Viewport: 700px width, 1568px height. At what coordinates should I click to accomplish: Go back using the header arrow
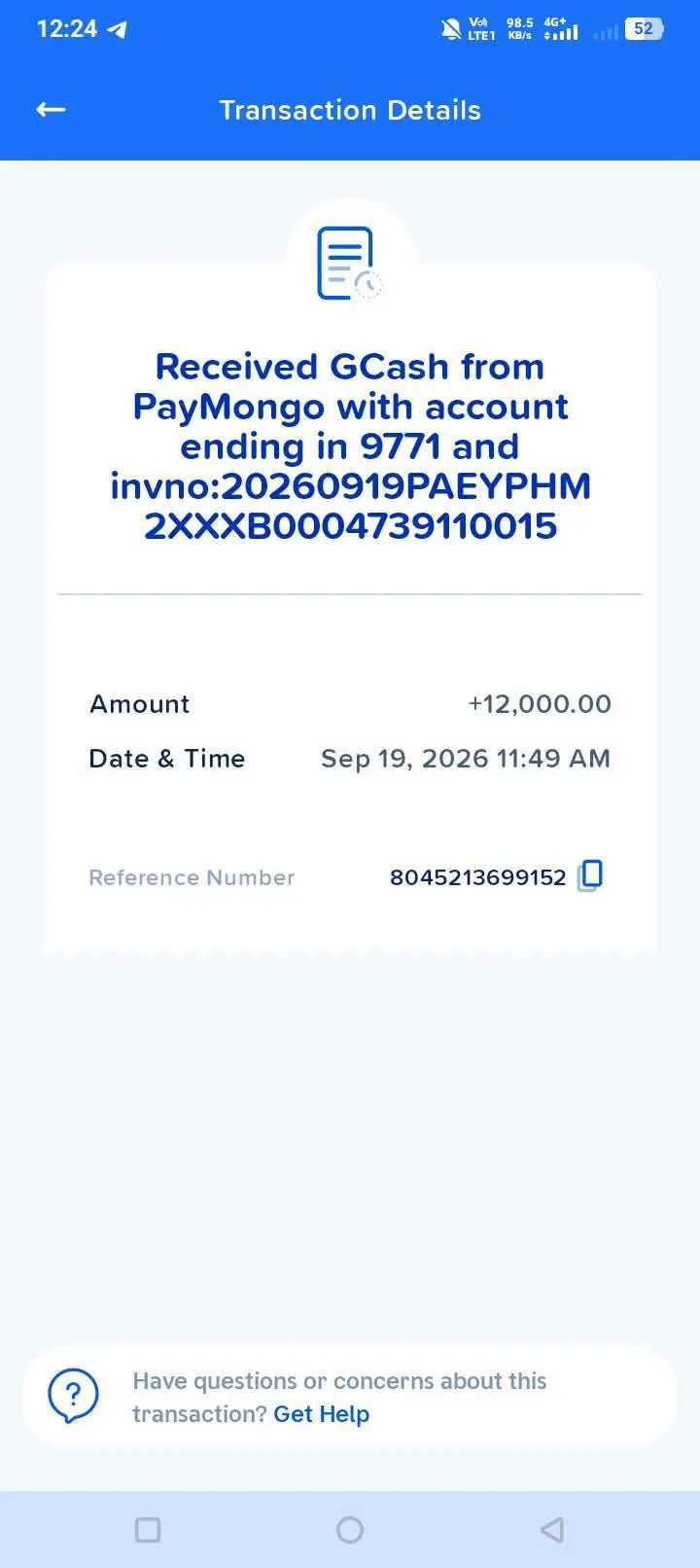pyautogui.click(x=51, y=110)
